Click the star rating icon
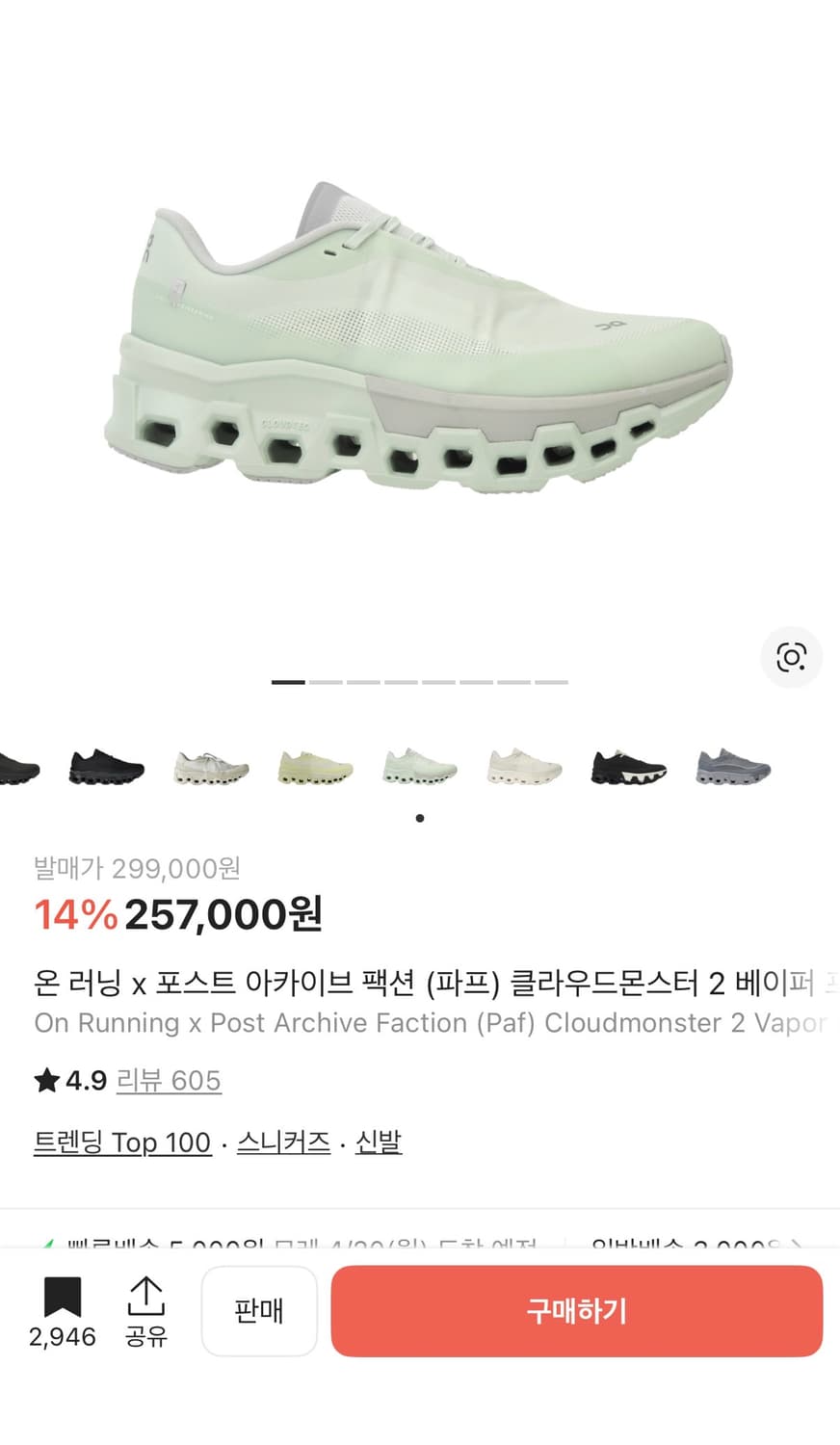Image resolution: width=840 pixels, height=1445 pixels. (x=45, y=1080)
